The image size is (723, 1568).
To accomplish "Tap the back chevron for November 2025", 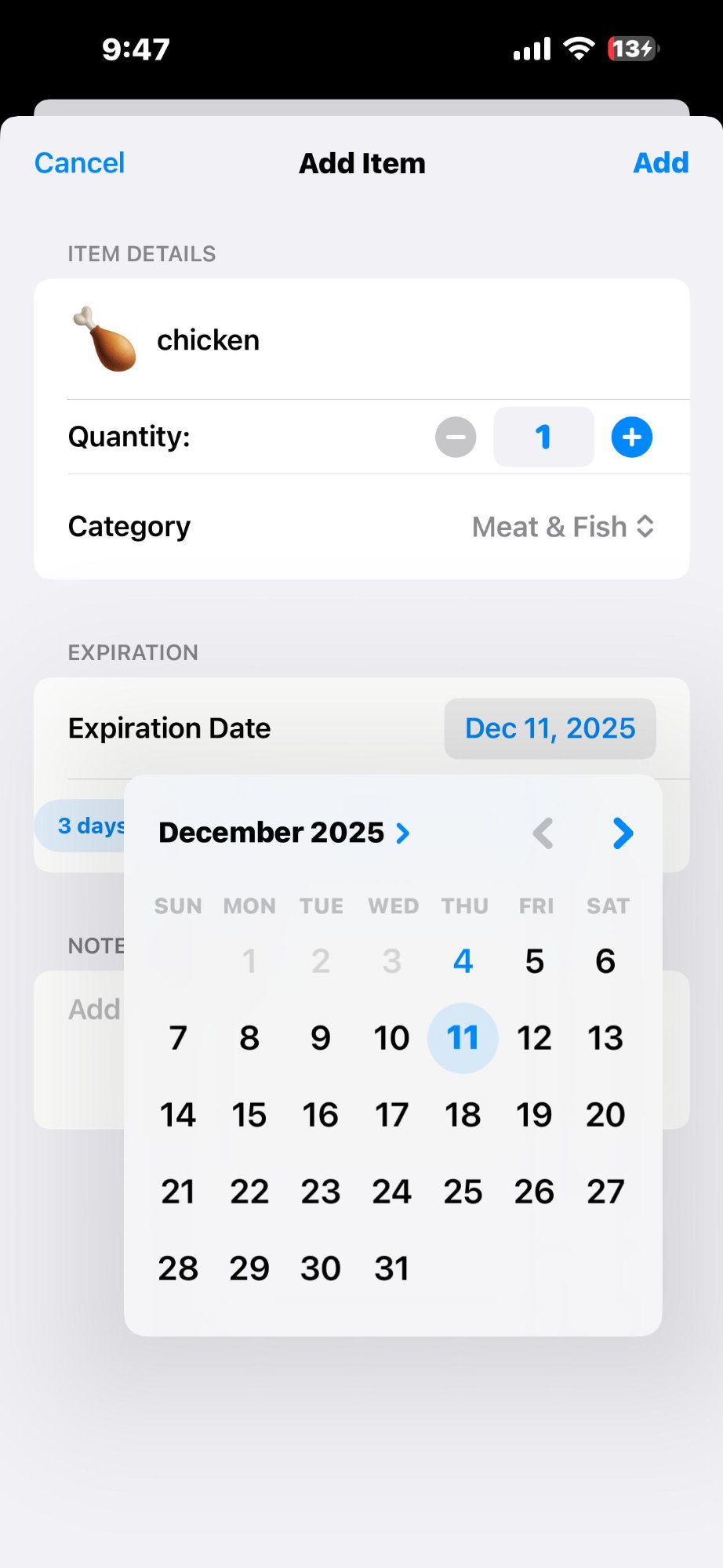I will (543, 833).
